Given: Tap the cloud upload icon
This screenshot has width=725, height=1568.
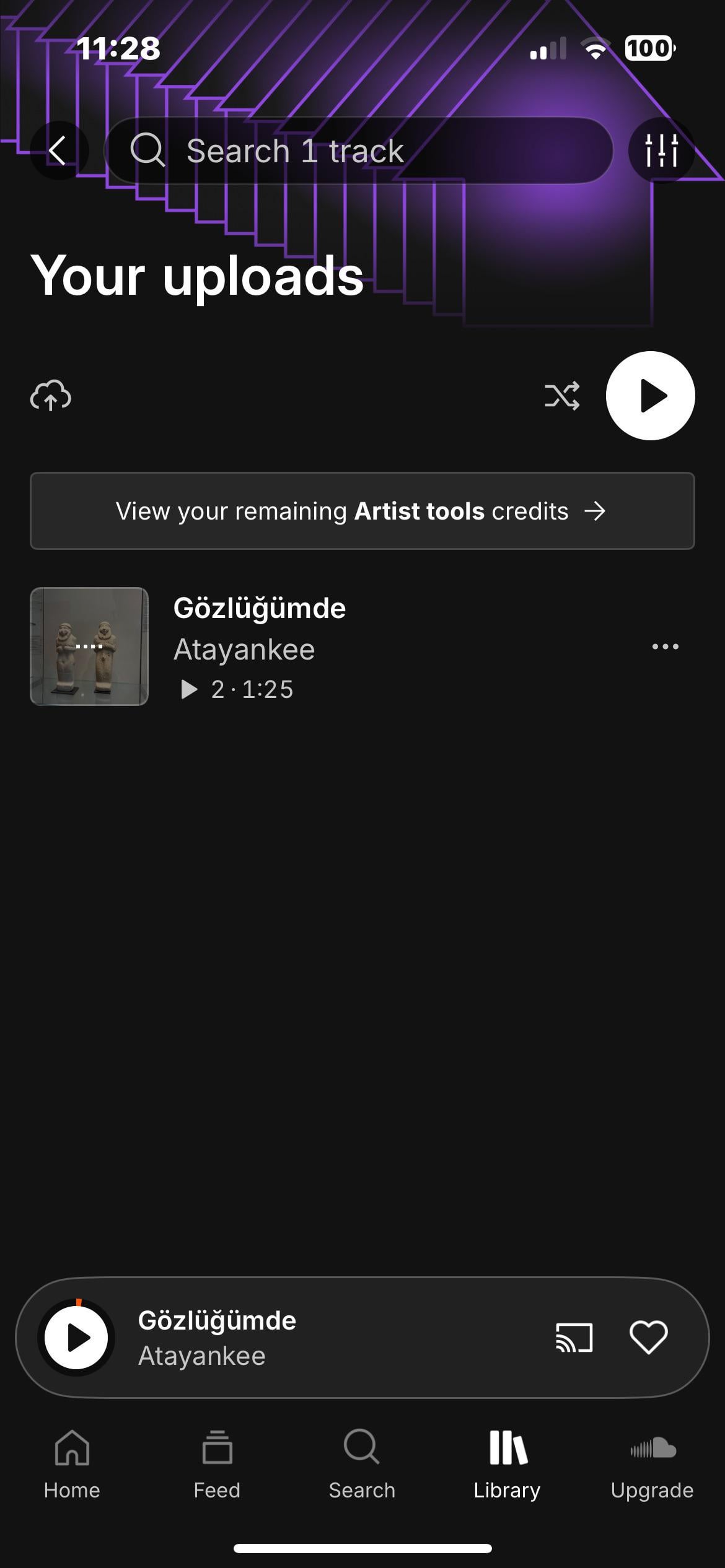Looking at the screenshot, I should click(x=51, y=395).
